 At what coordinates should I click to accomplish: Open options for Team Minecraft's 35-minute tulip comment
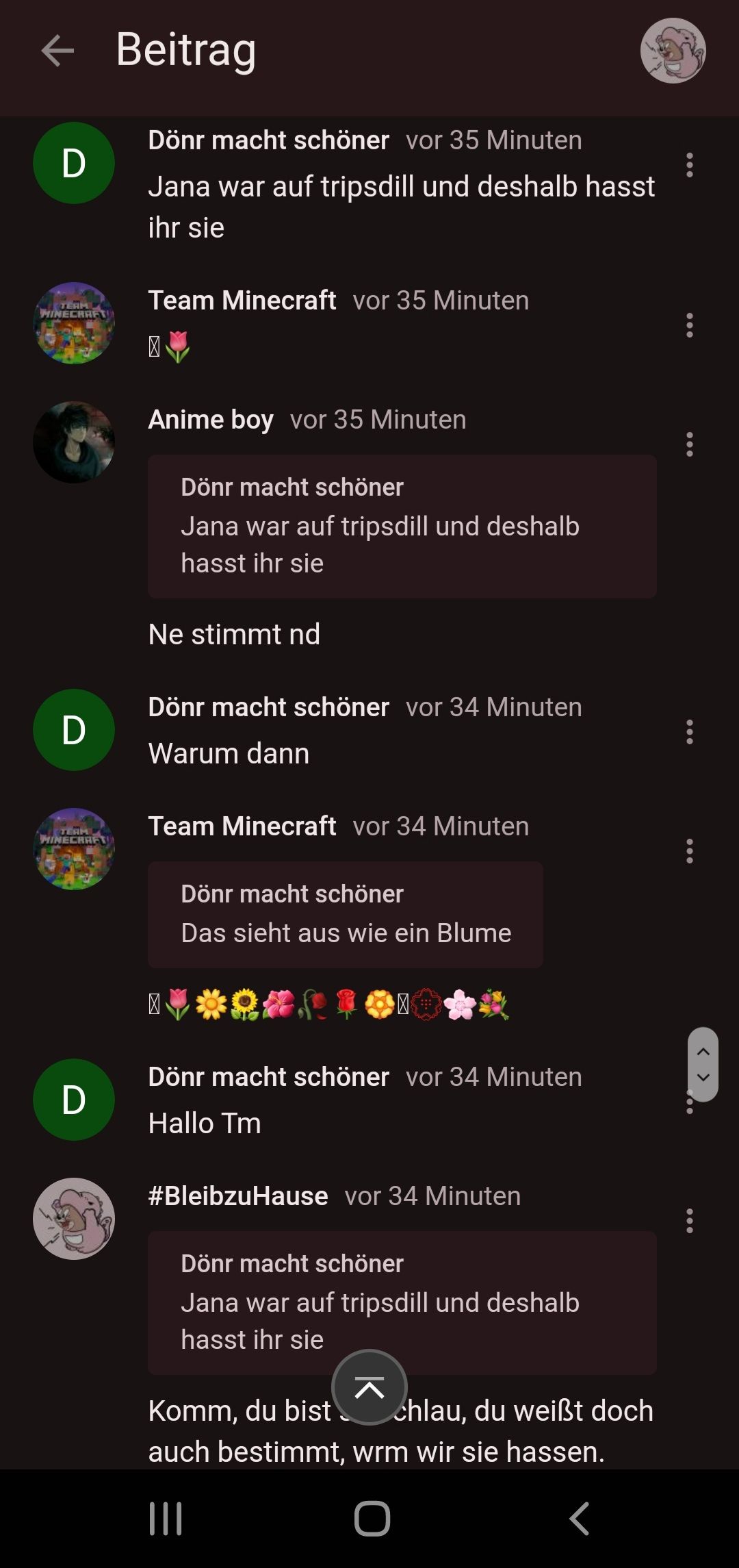pyautogui.click(x=689, y=325)
